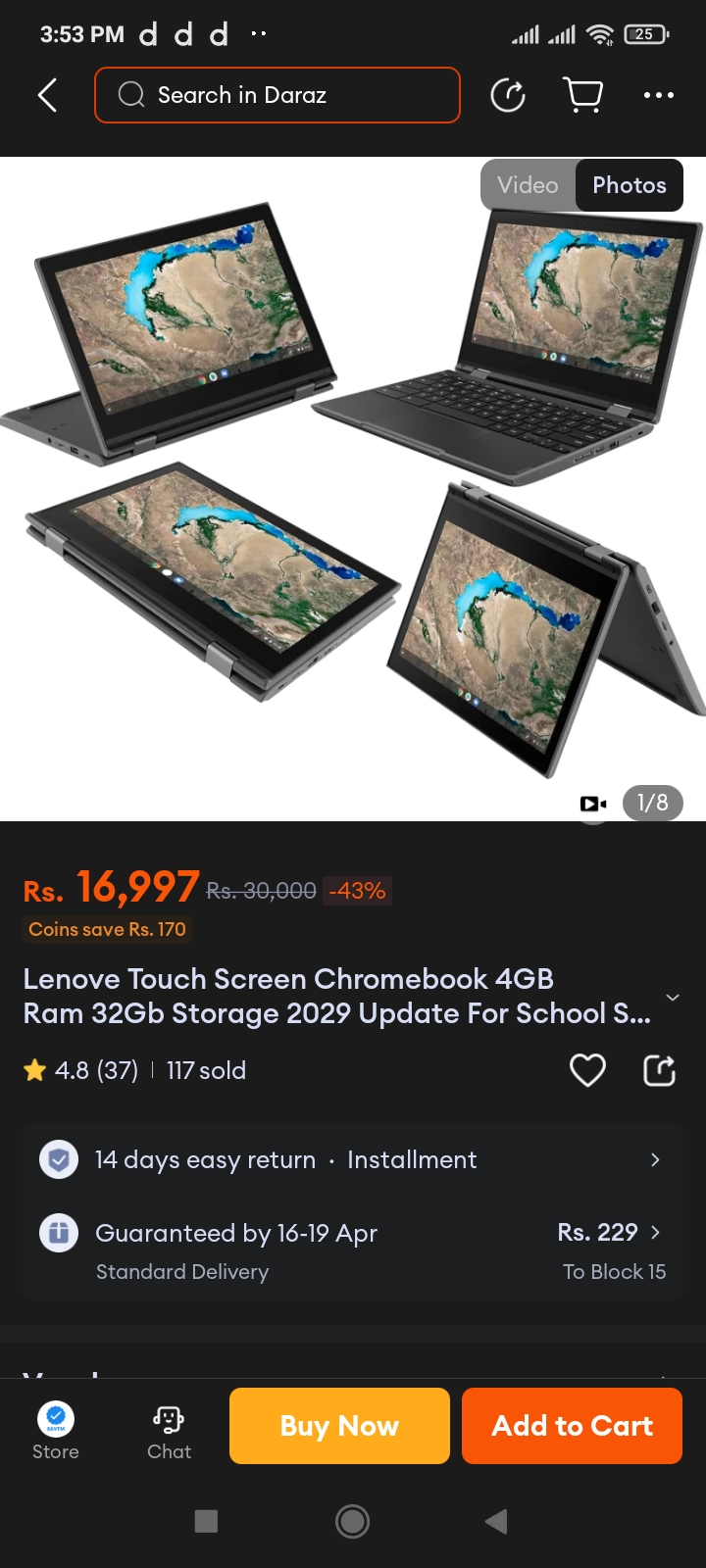Add product to wishlist with heart icon
The image size is (706, 1568).
click(587, 1070)
